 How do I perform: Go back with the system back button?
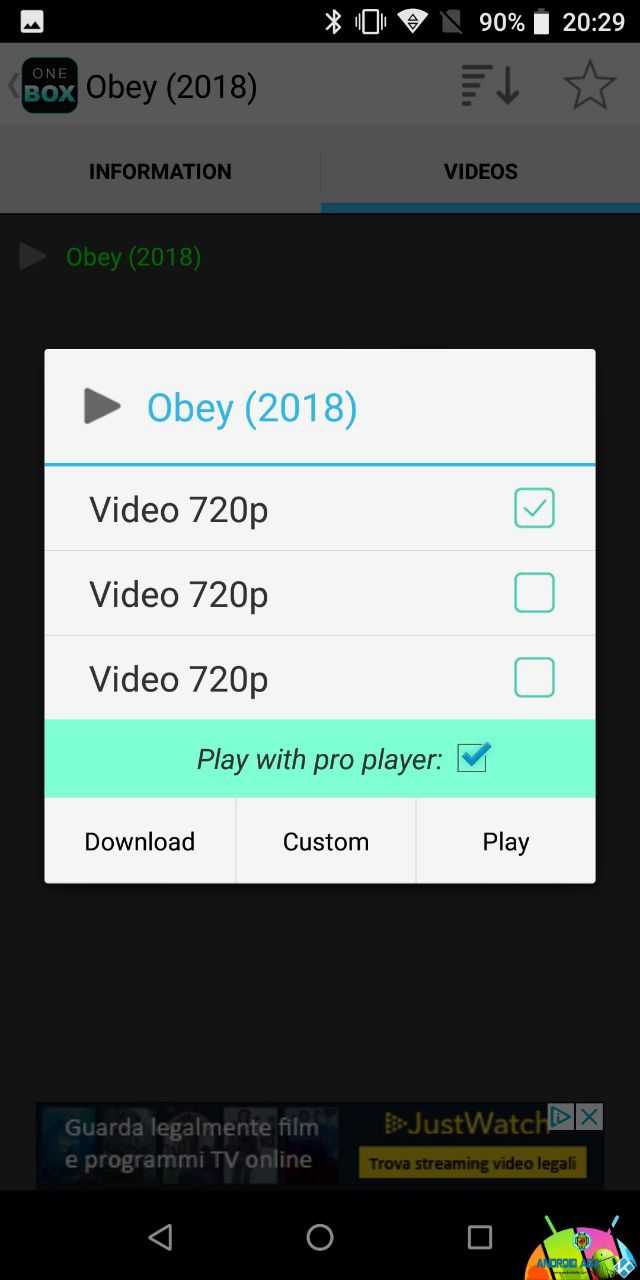coord(160,1237)
